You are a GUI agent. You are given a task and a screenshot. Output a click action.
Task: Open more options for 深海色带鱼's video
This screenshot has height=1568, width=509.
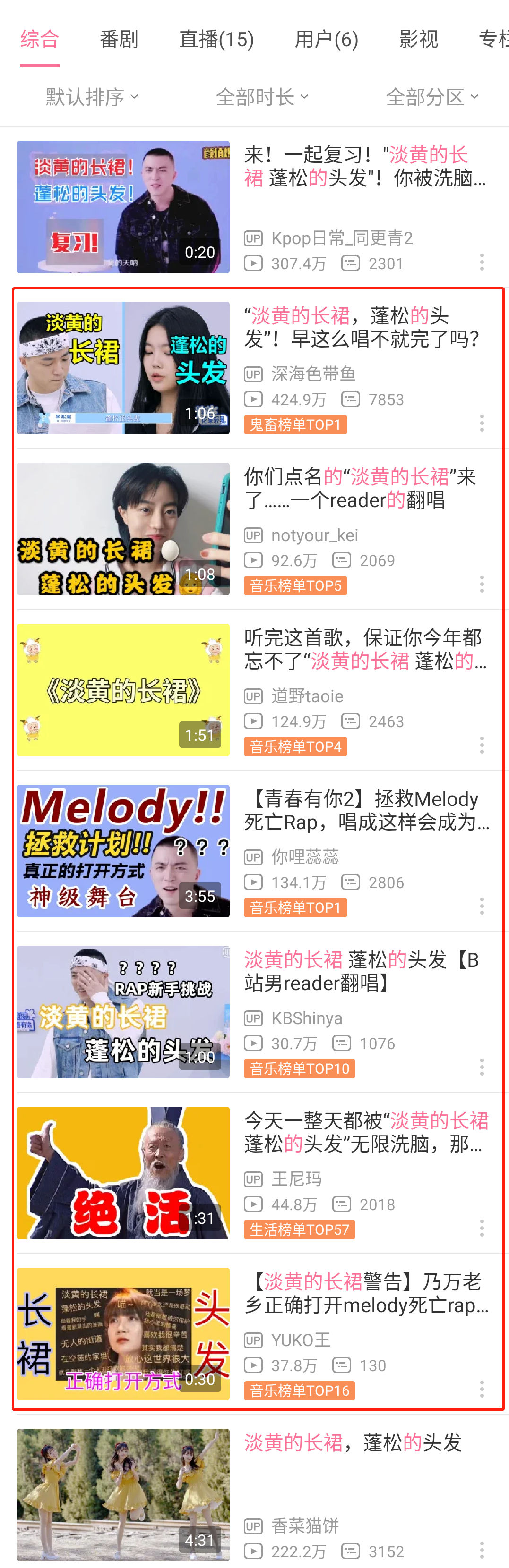pyautogui.click(x=482, y=423)
